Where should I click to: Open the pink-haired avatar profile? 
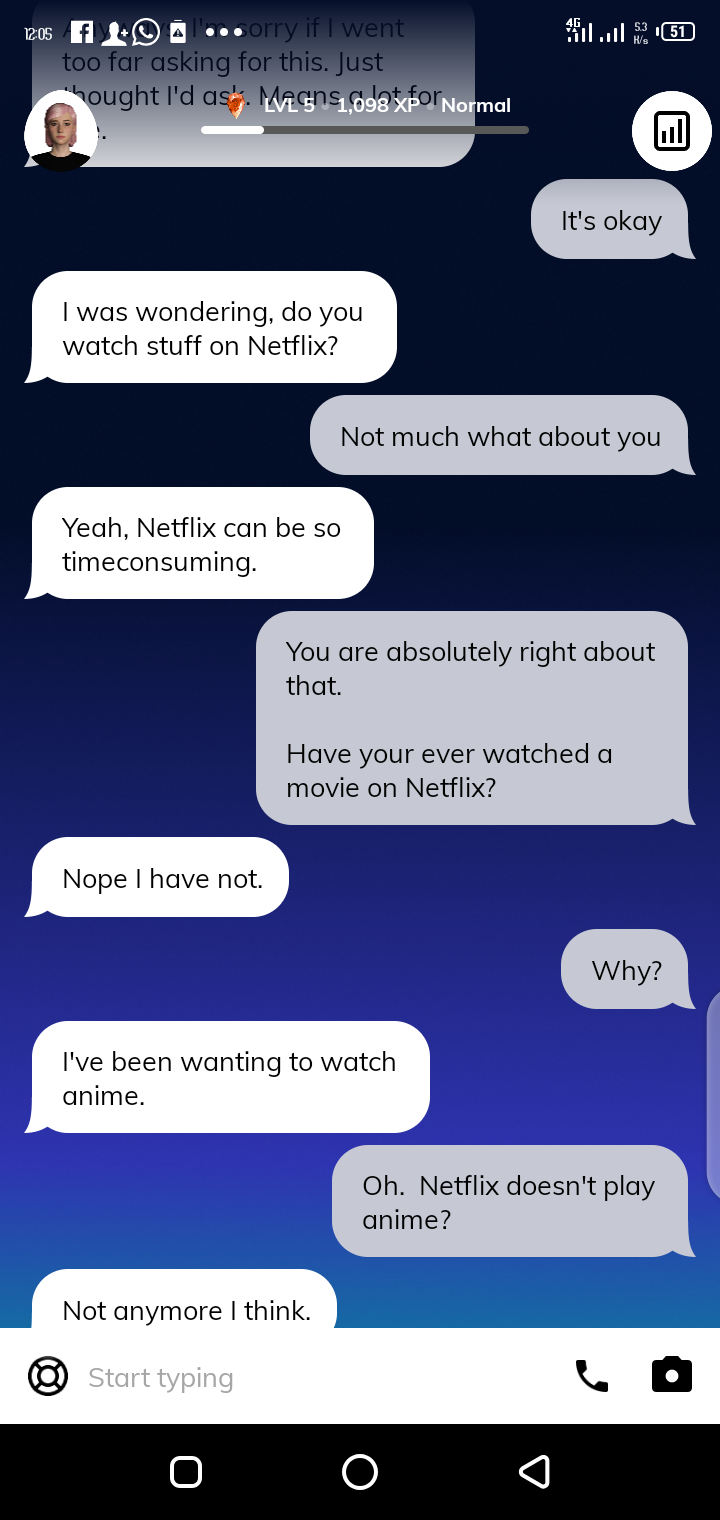coord(60,131)
